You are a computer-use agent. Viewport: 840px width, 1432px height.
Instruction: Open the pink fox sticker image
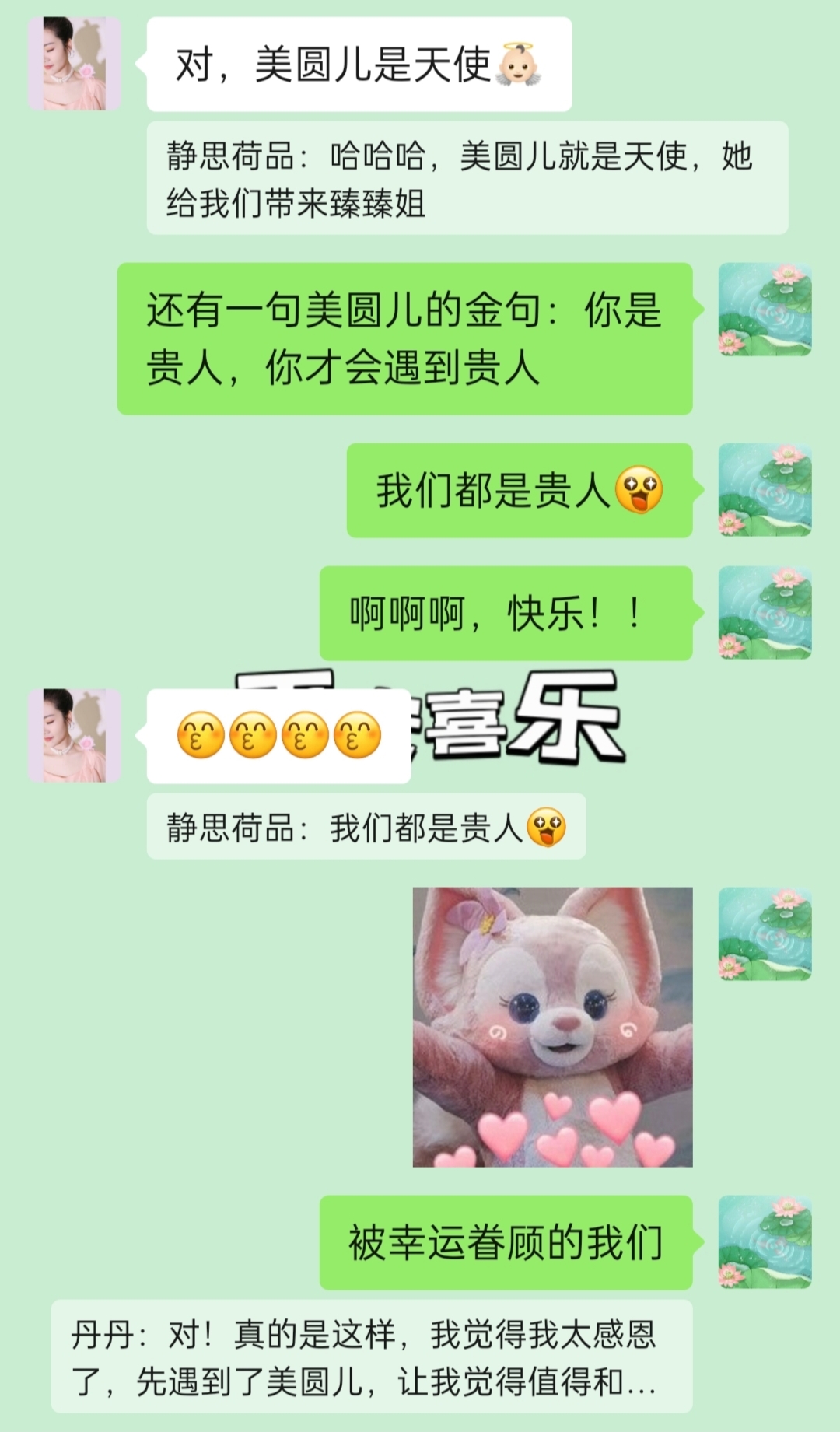(552, 1027)
